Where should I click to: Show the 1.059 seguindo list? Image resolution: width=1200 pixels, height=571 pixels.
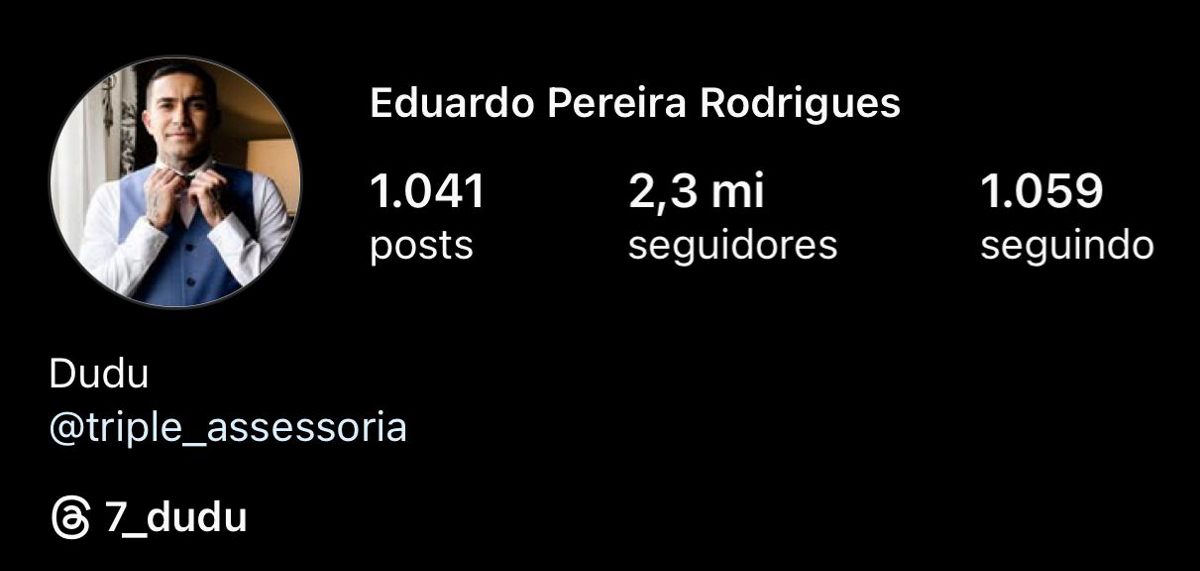(1066, 216)
